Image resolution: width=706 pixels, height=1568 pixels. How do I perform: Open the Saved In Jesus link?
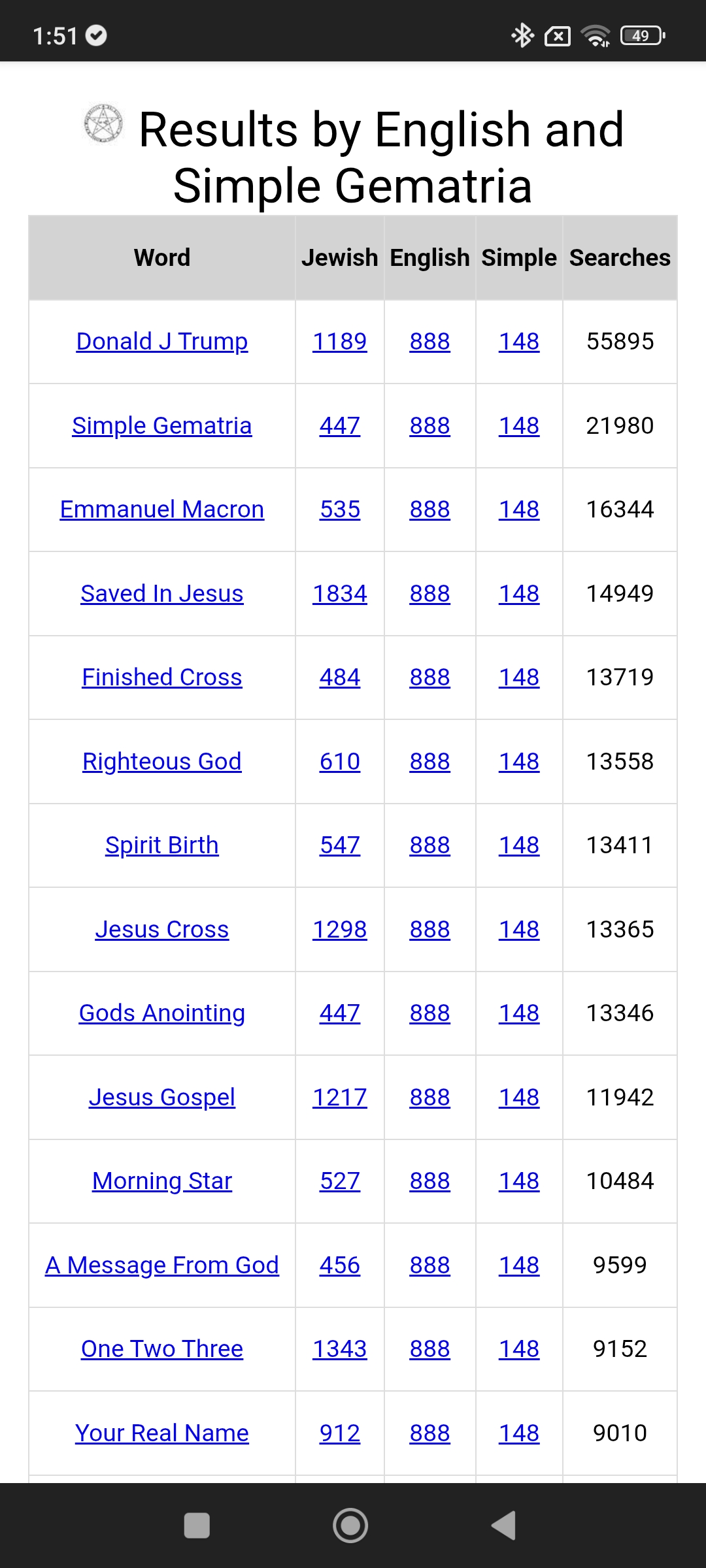(x=161, y=593)
